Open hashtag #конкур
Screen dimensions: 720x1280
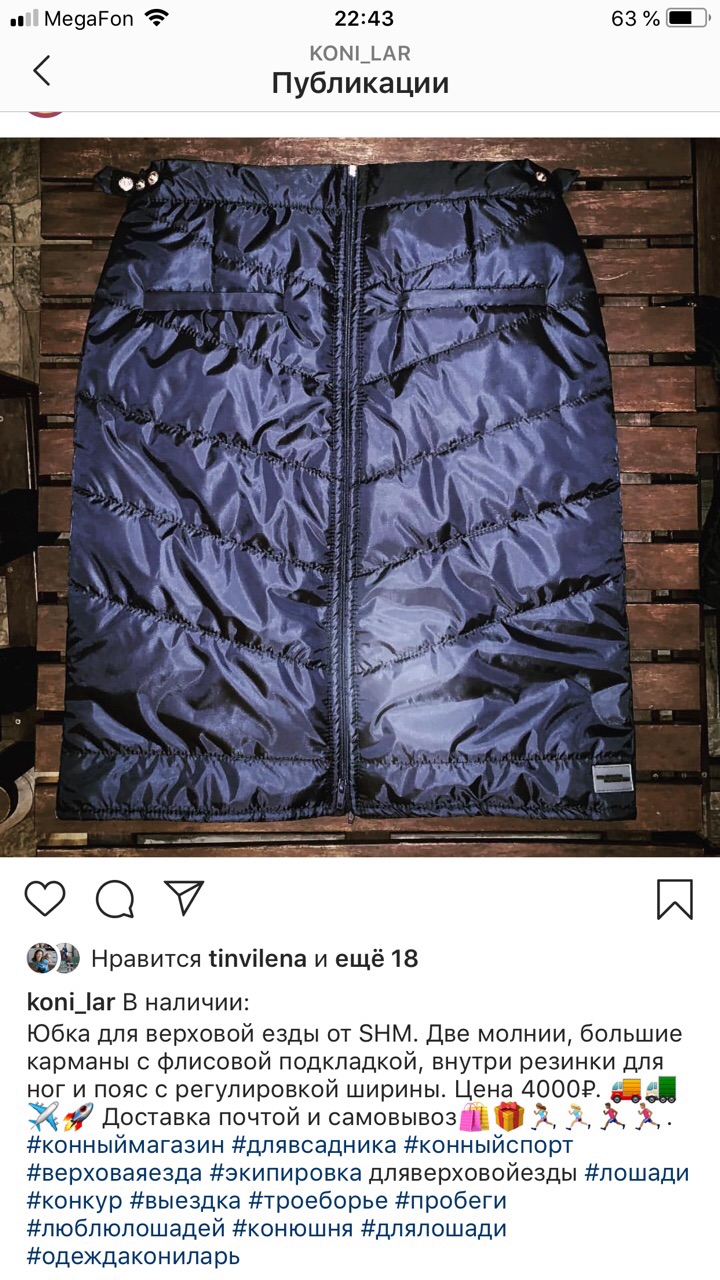click(x=75, y=1201)
